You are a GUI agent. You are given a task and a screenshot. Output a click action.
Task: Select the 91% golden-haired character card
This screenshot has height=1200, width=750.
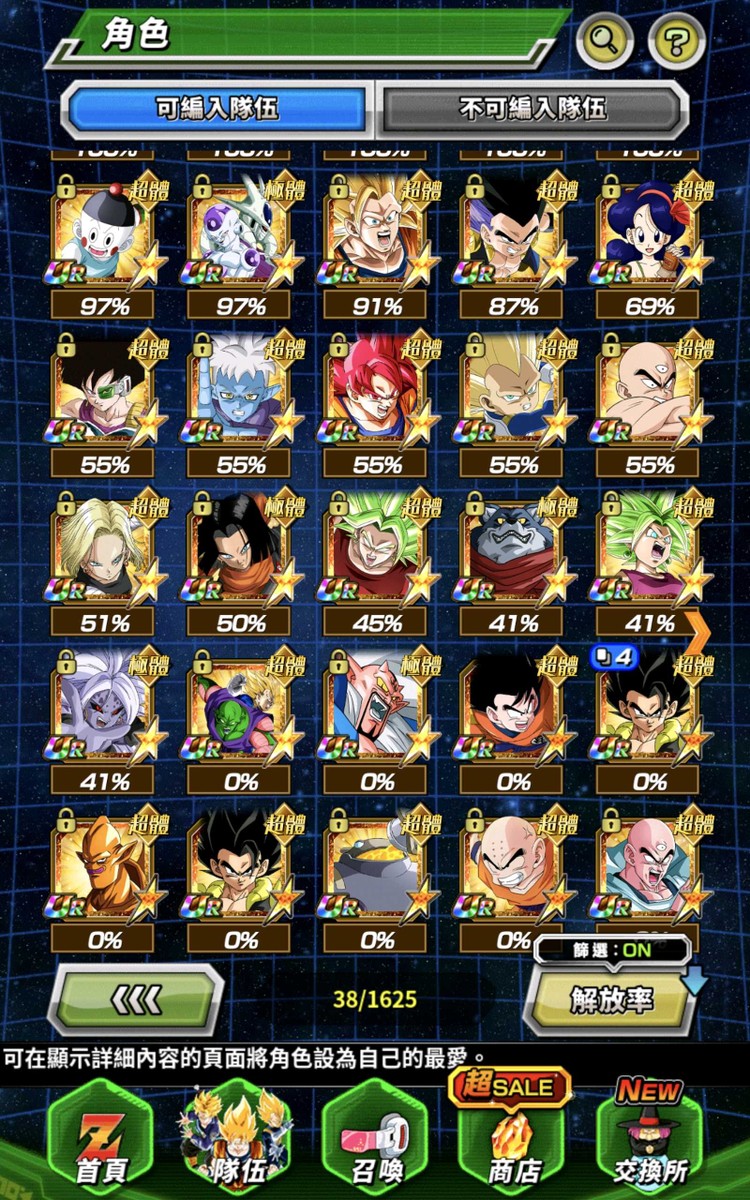coord(376,235)
